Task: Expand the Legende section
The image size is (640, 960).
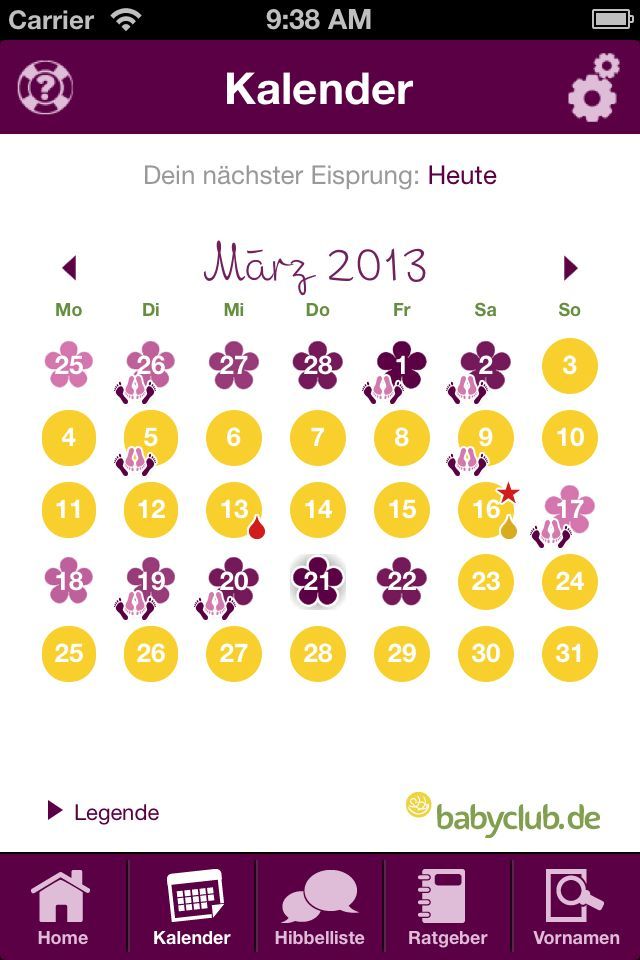Action: tap(104, 812)
